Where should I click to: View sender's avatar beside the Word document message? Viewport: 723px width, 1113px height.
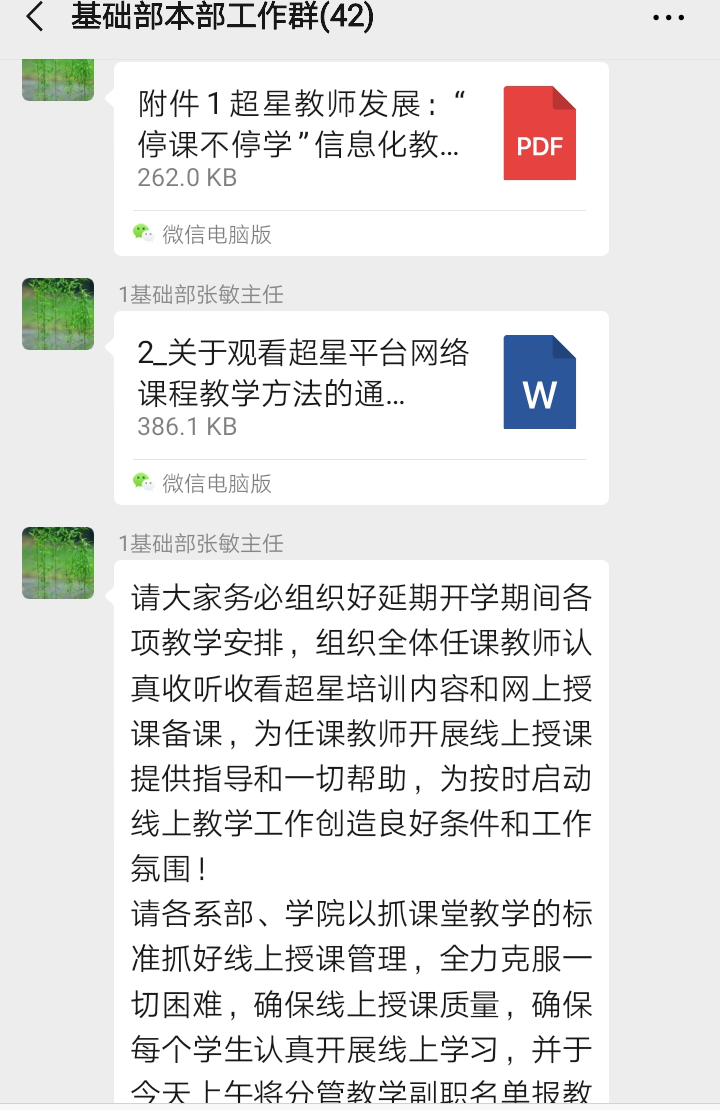(58, 314)
